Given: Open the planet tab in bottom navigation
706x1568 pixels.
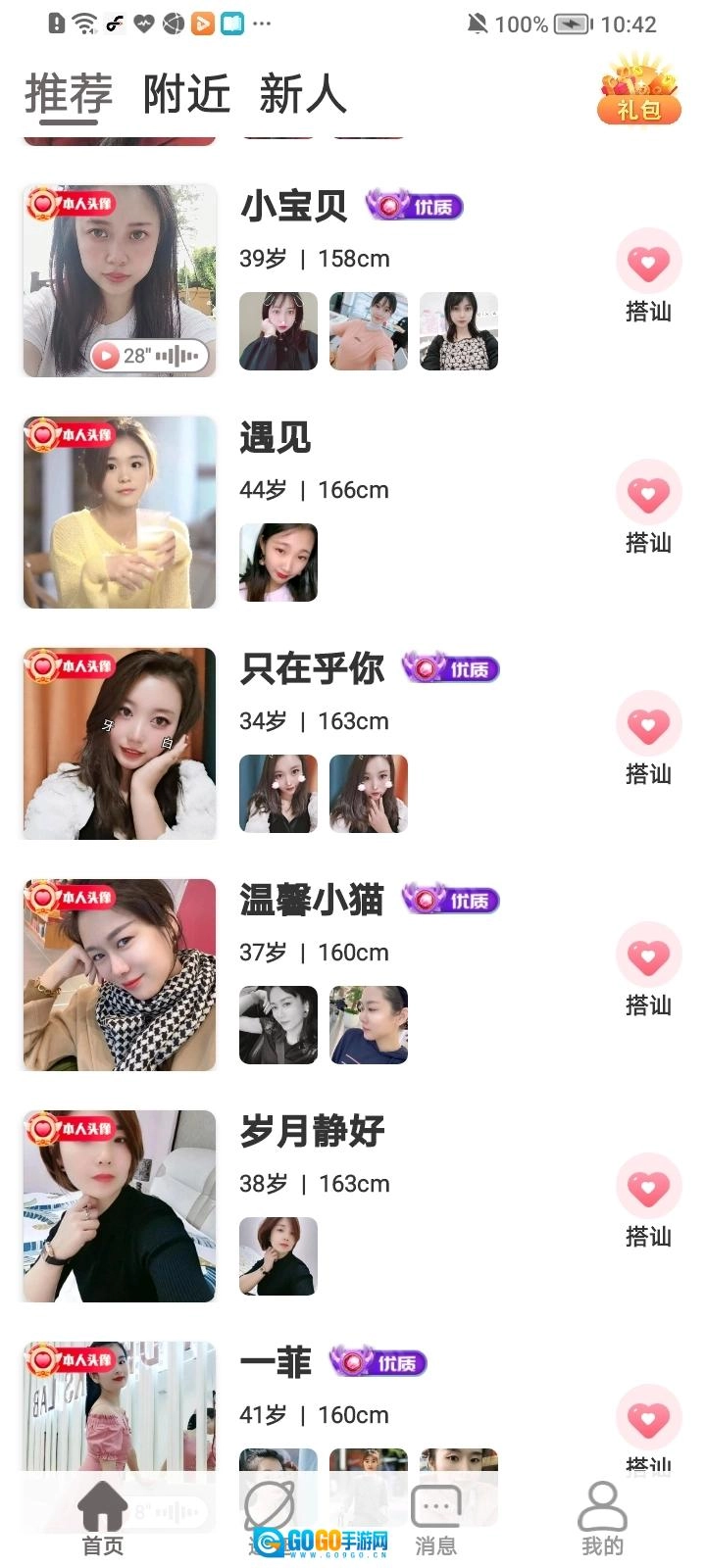Looking at the screenshot, I should click(269, 1514).
